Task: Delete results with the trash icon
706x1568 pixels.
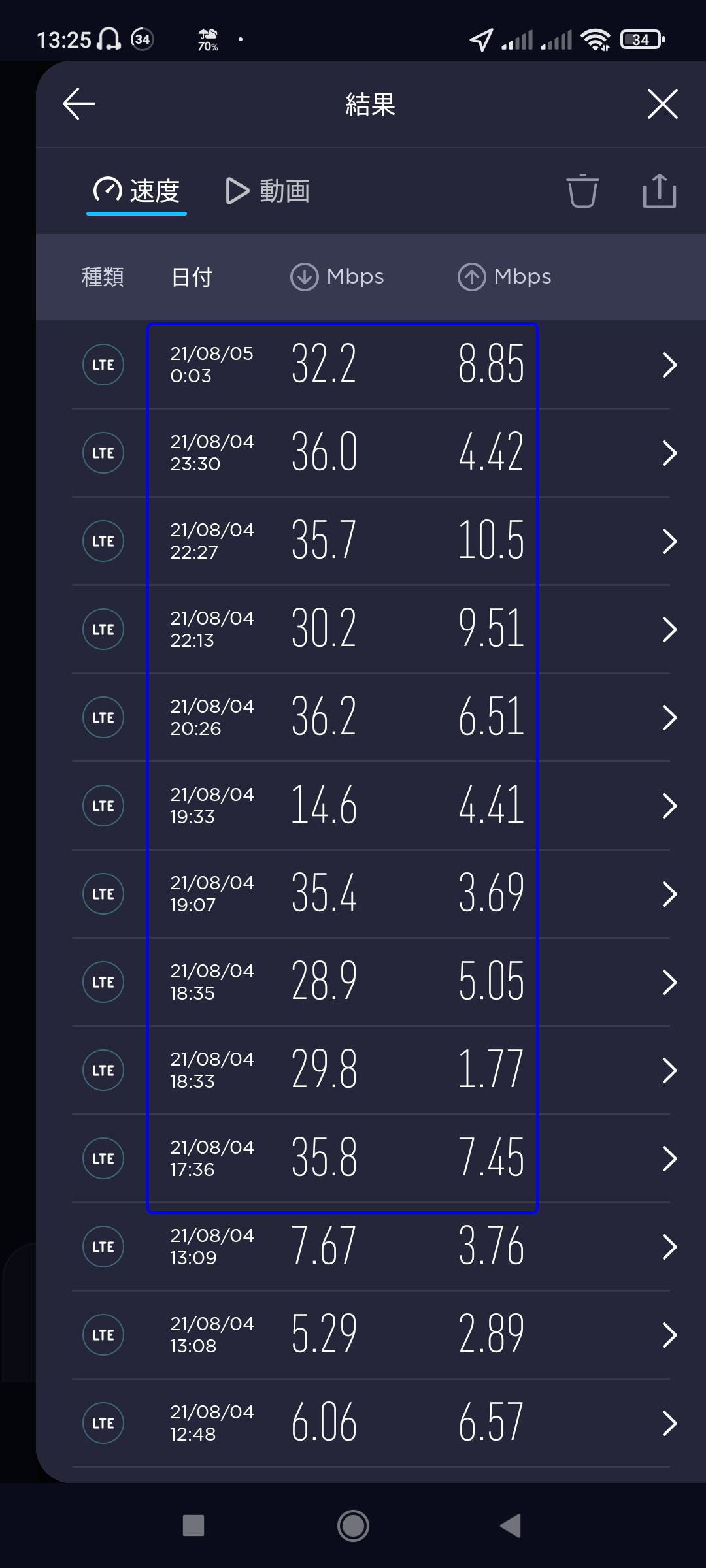Action: (582, 191)
